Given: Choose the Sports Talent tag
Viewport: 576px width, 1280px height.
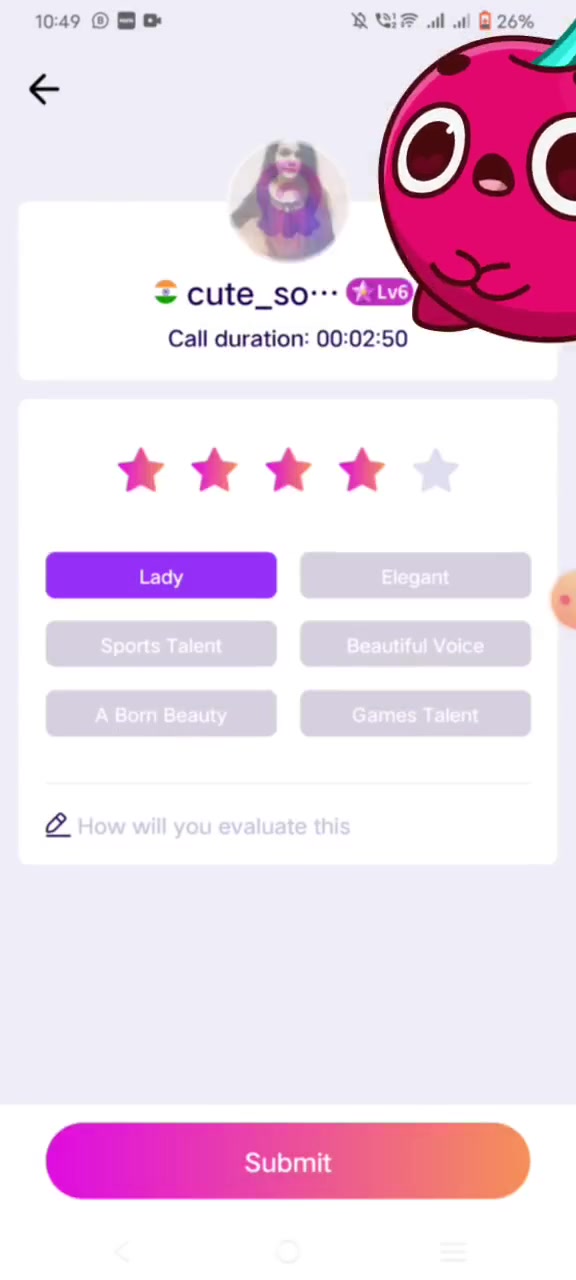Looking at the screenshot, I should 161,645.
